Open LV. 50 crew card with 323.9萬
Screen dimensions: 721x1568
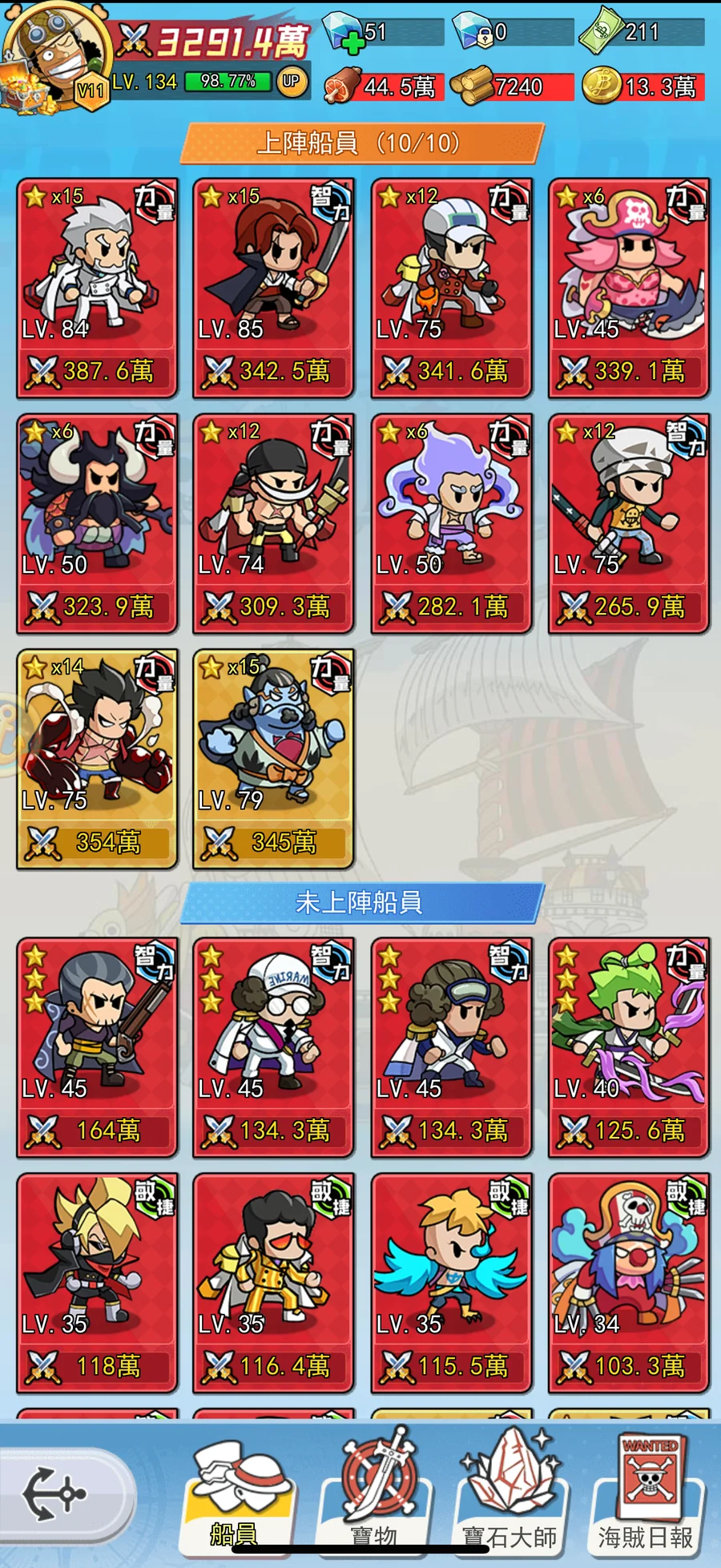click(97, 522)
